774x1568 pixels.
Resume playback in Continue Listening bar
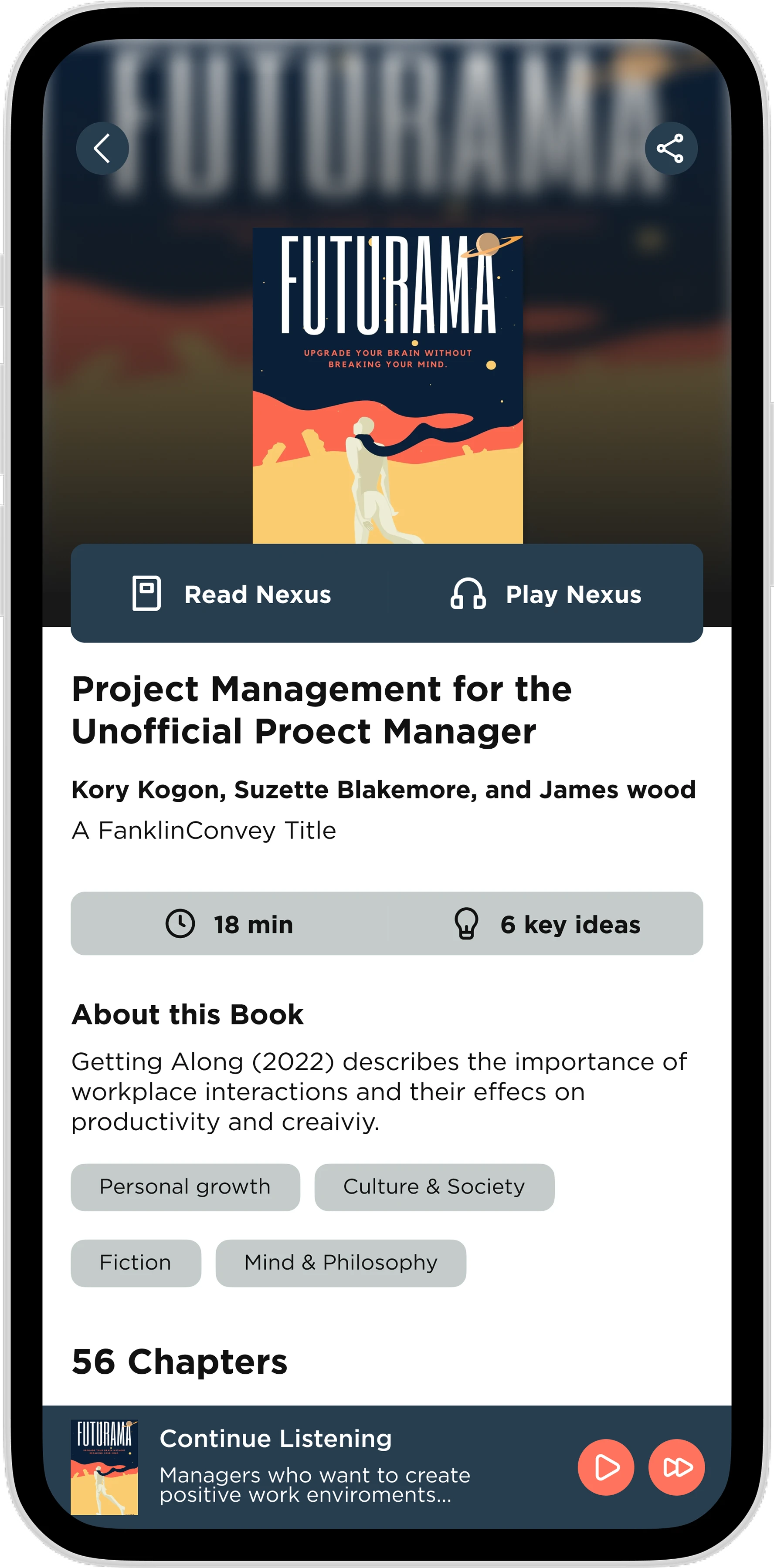[x=605, y=1467]
